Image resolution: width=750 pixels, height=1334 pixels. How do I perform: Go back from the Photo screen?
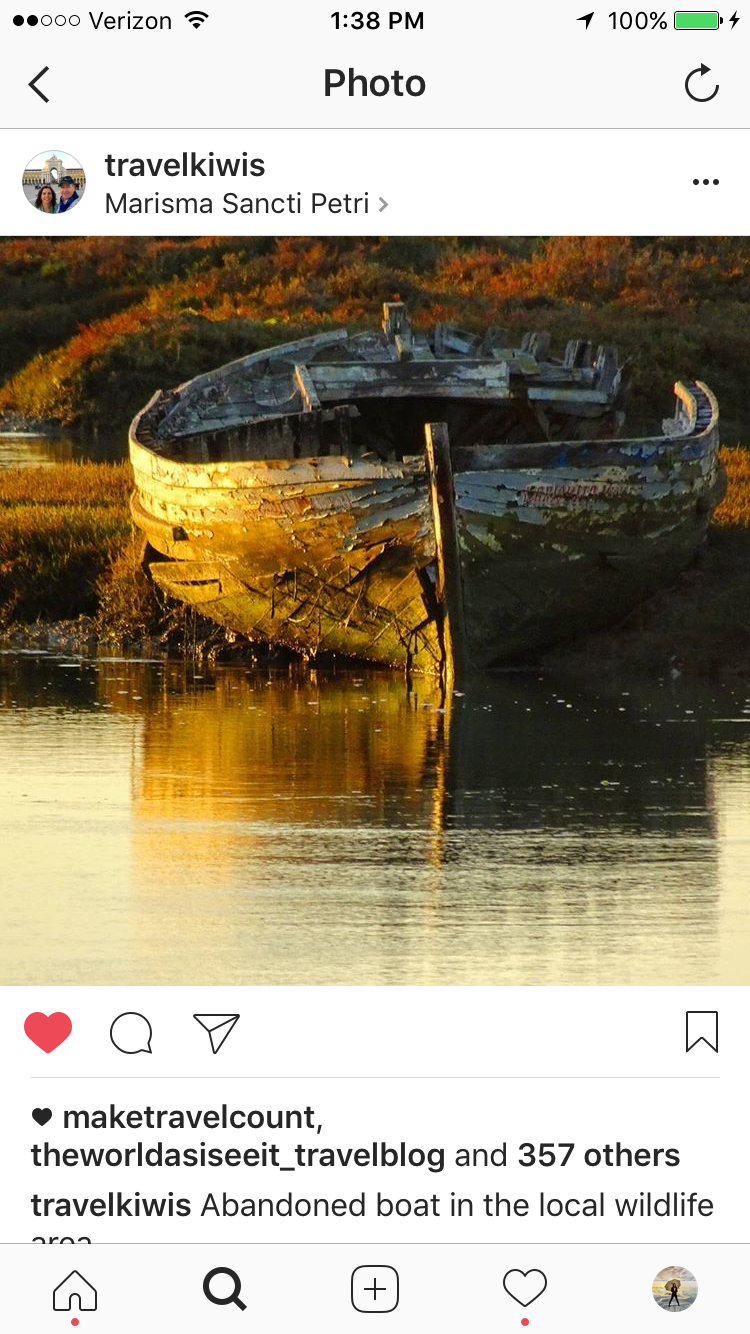coord(39,84)
